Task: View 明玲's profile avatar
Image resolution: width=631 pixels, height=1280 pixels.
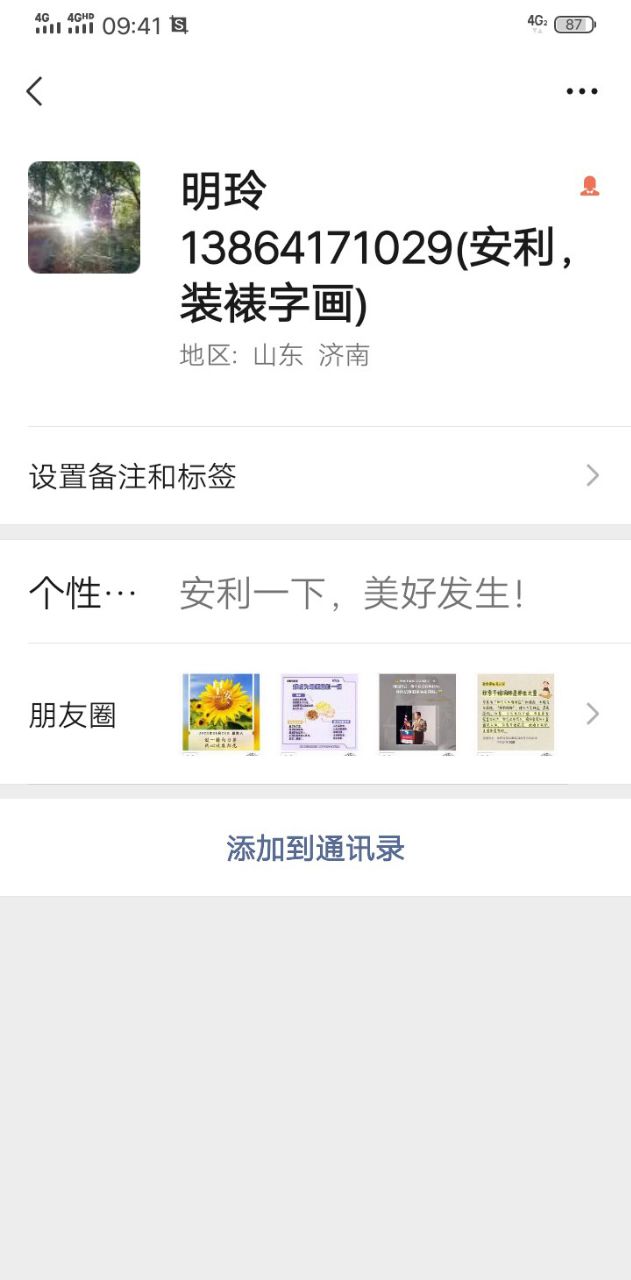Action: coord(84,217)
